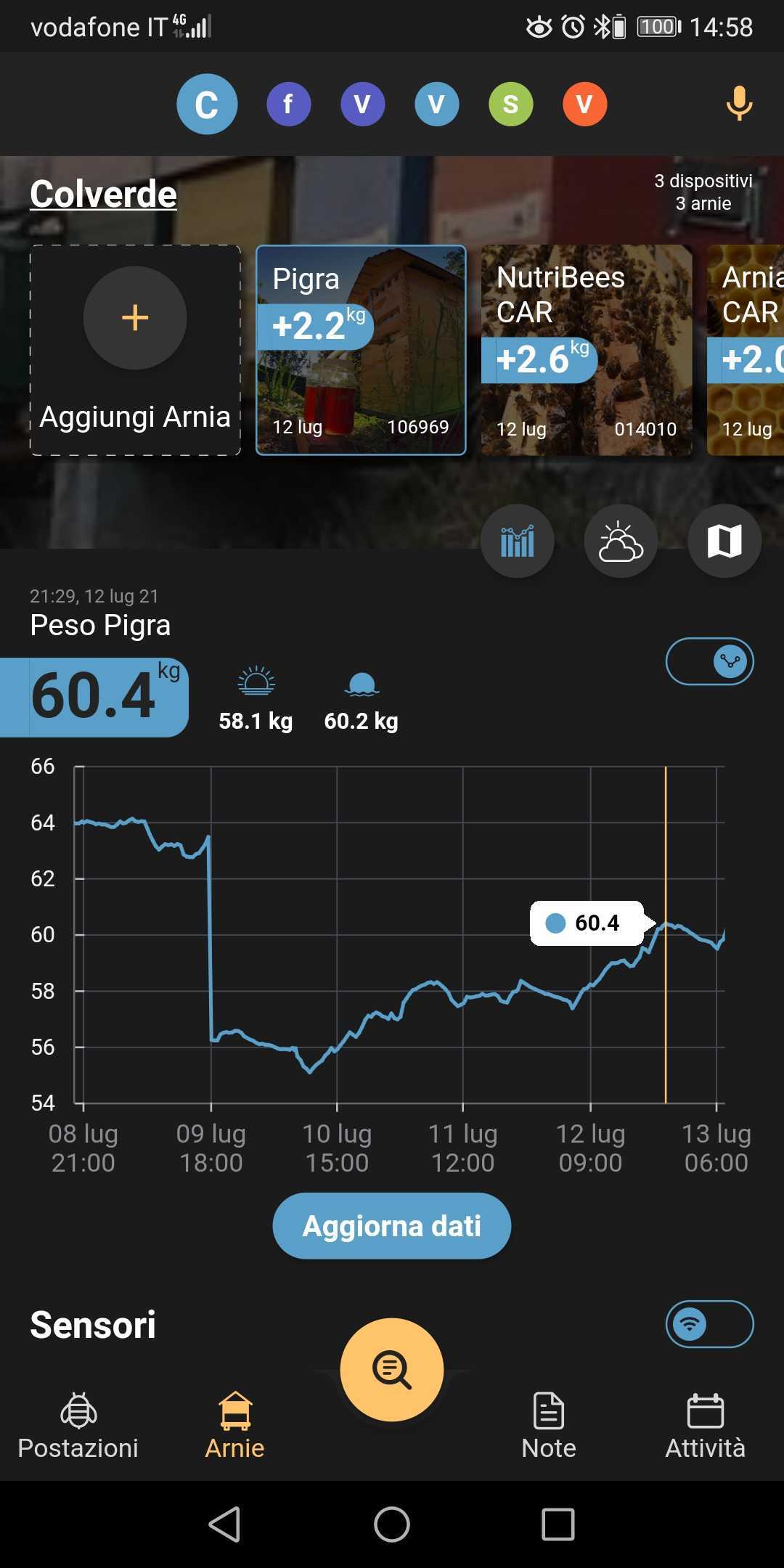
Task: Tap the microphone icon
Action: pyautogui.click(x=739, y=104)
